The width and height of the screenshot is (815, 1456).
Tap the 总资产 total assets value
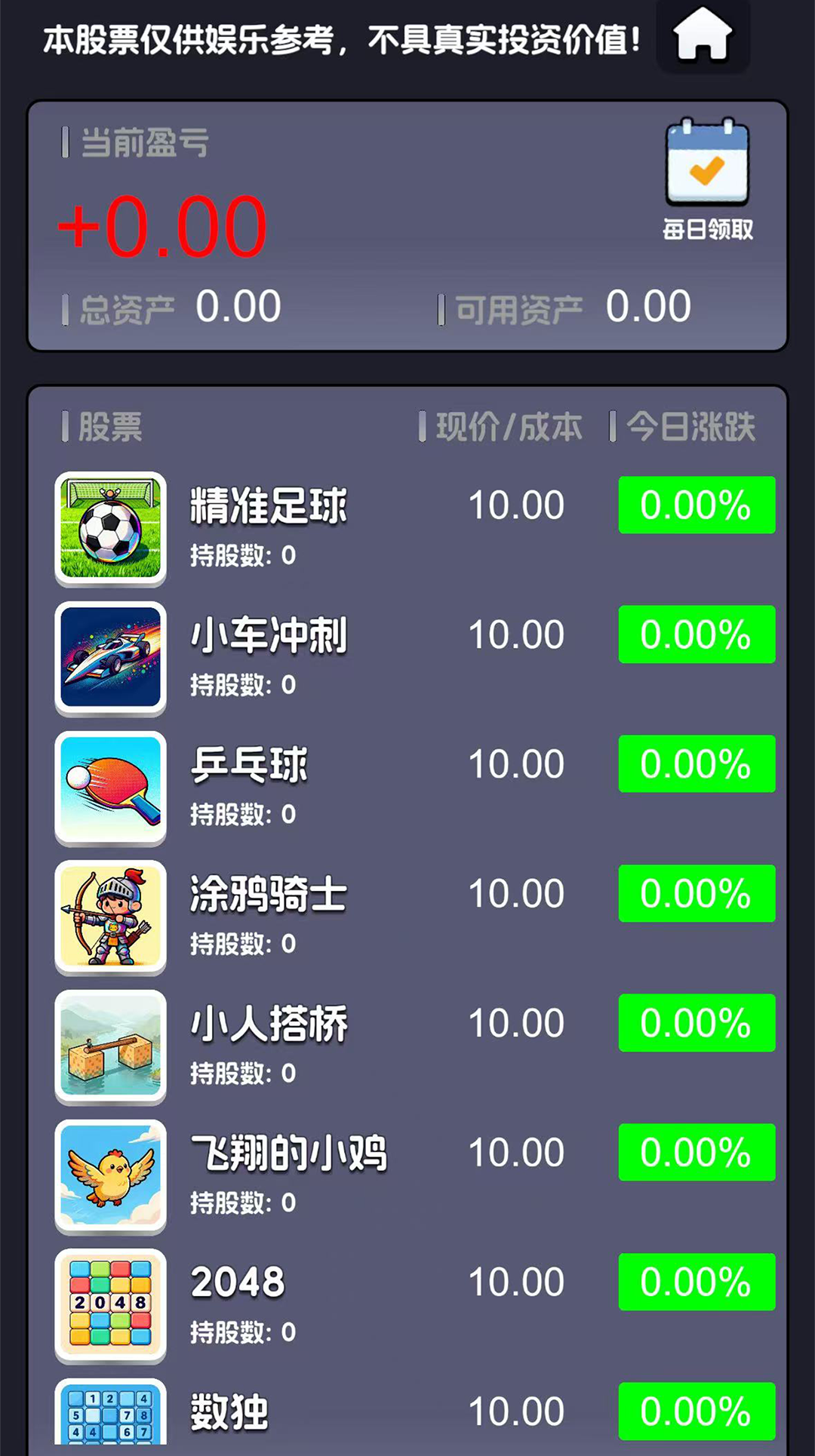(238, 305)
